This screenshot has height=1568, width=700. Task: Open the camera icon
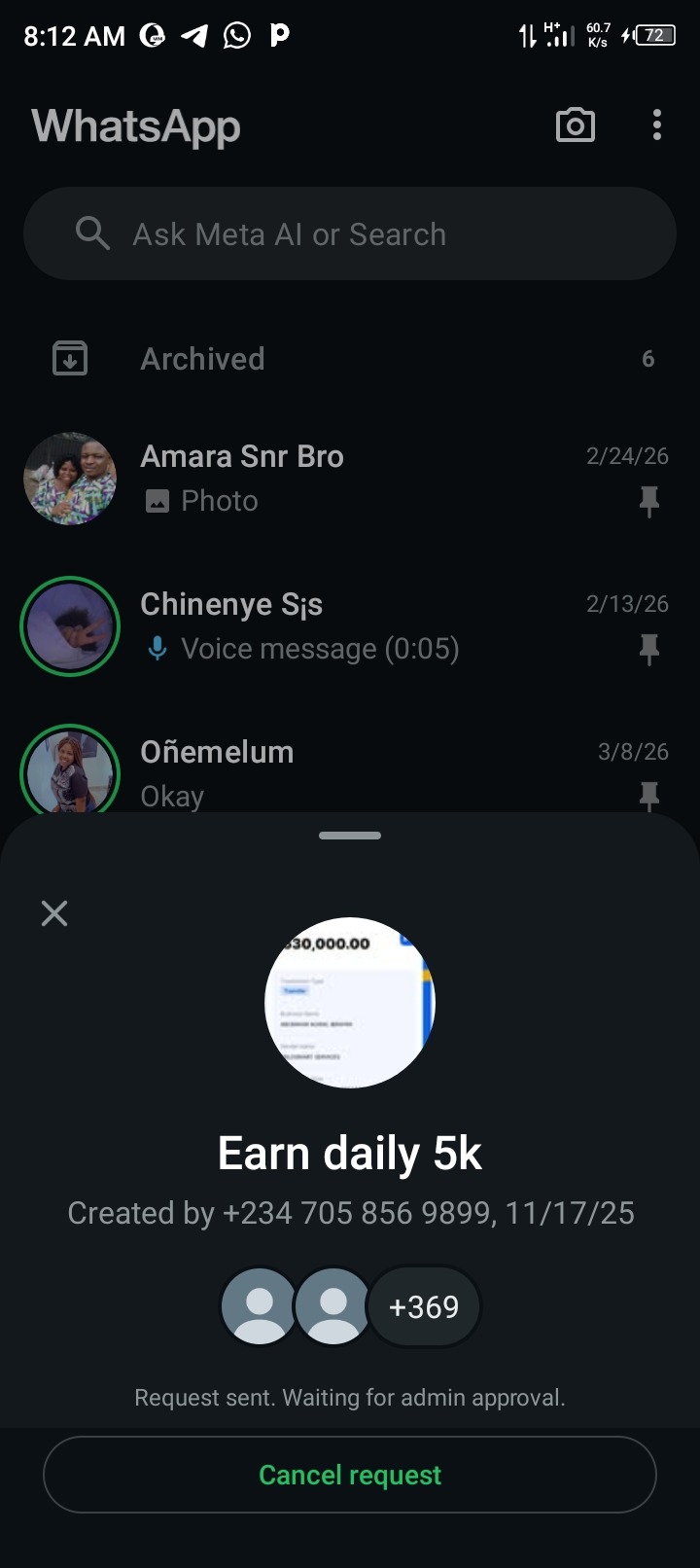click(x=575, y=125)
